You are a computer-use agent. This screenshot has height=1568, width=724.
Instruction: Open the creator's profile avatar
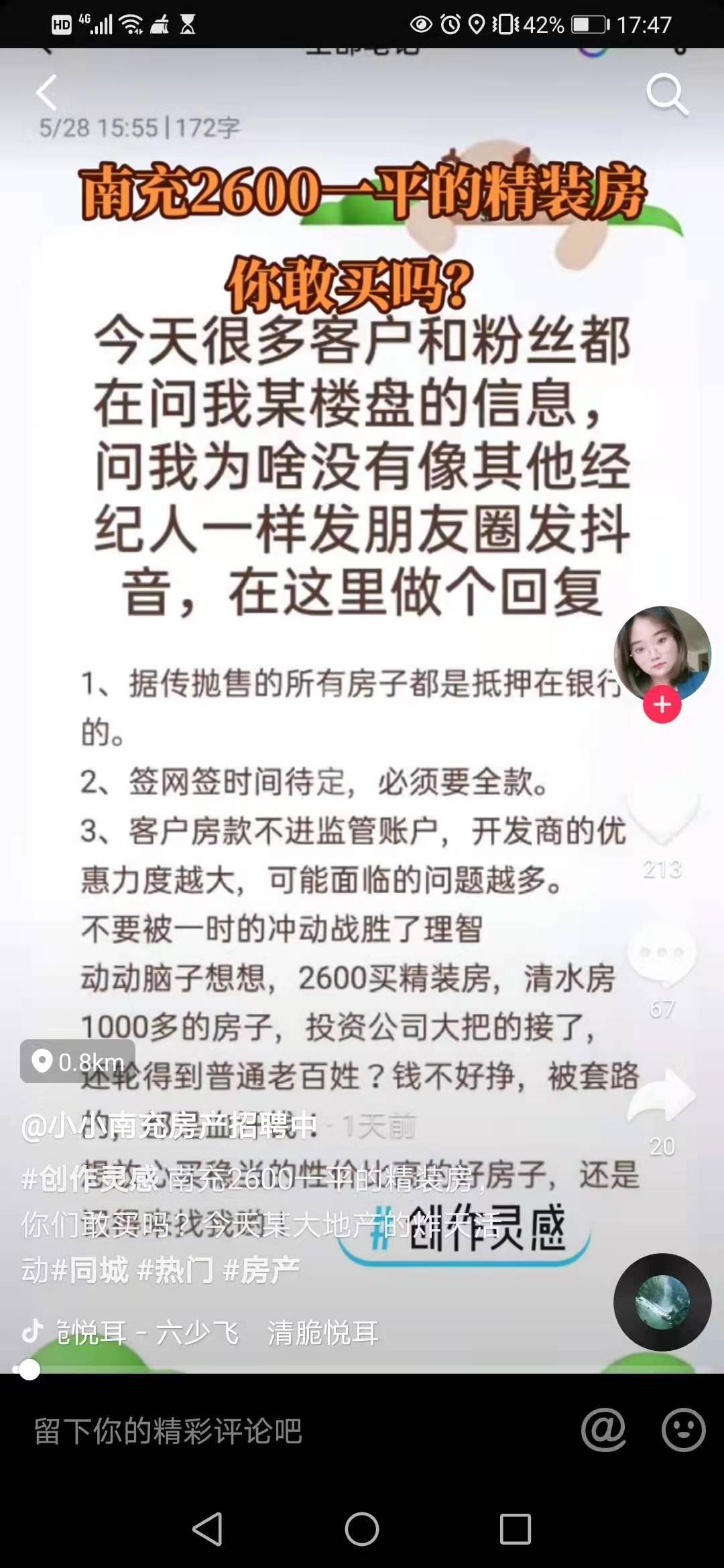[x=662, y=652]
